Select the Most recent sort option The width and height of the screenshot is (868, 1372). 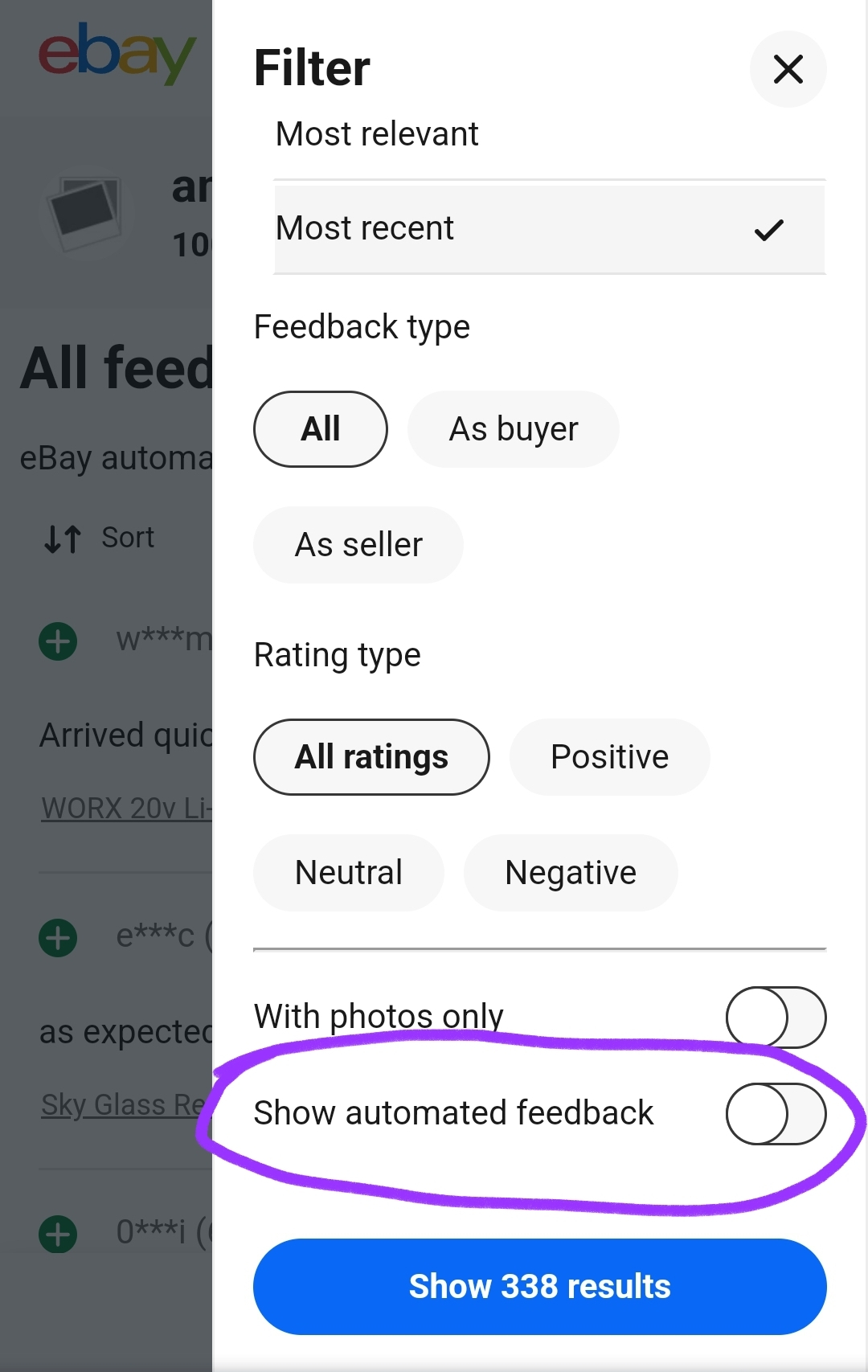tap(549, 229)
